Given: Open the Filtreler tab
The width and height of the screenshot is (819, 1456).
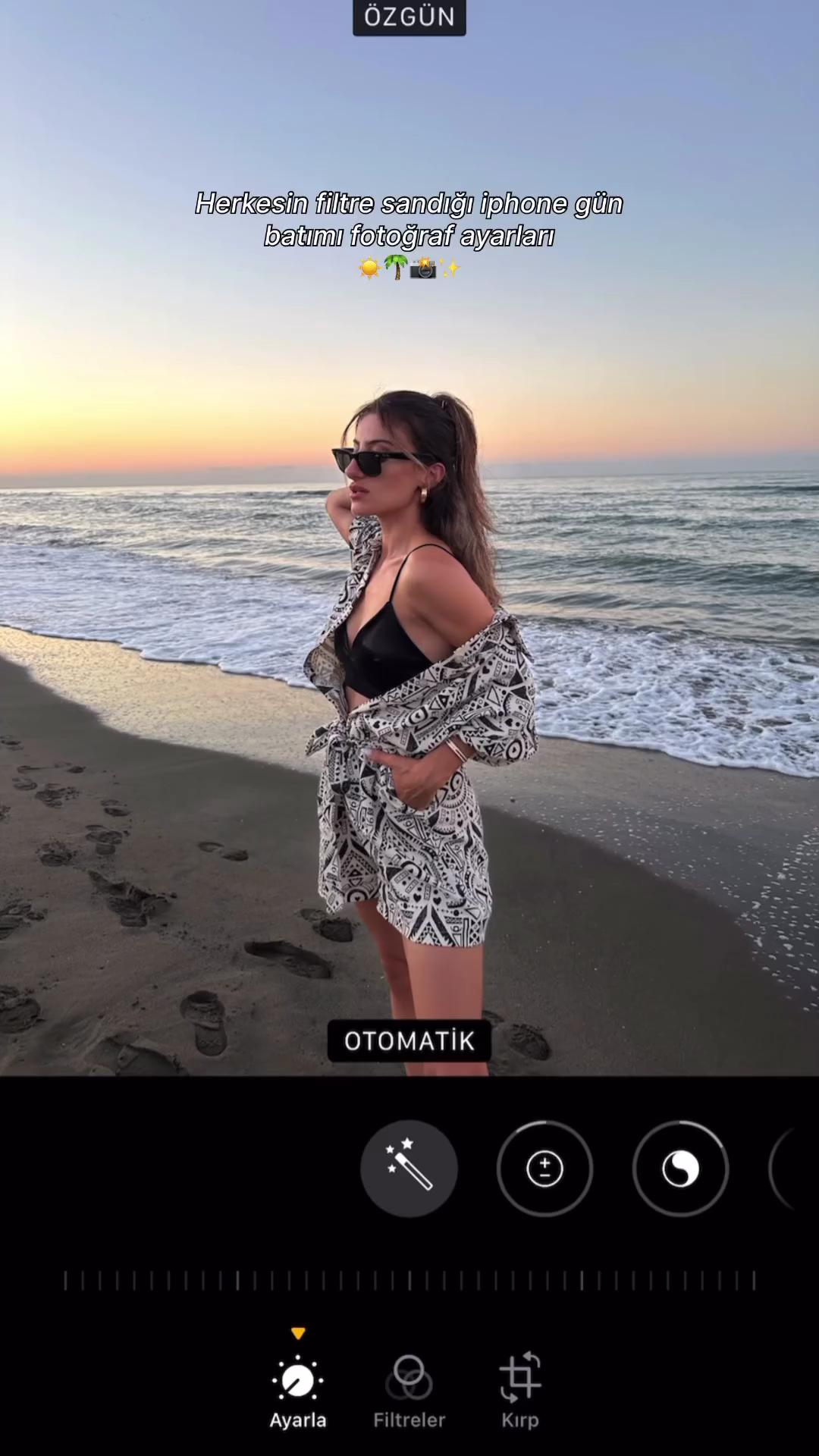Looking at the screenshot, I should click(409, 1392).
